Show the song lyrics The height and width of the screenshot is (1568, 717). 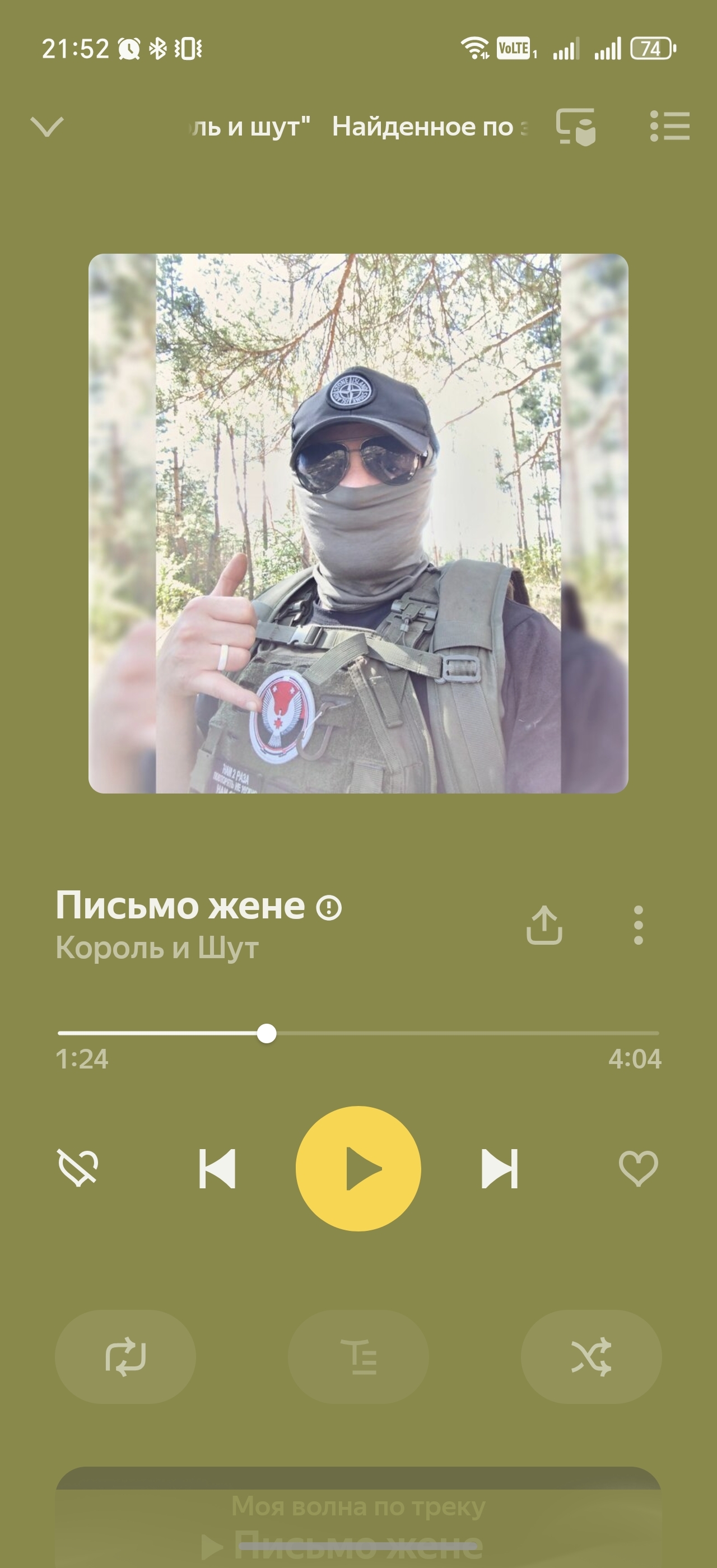358,1356
